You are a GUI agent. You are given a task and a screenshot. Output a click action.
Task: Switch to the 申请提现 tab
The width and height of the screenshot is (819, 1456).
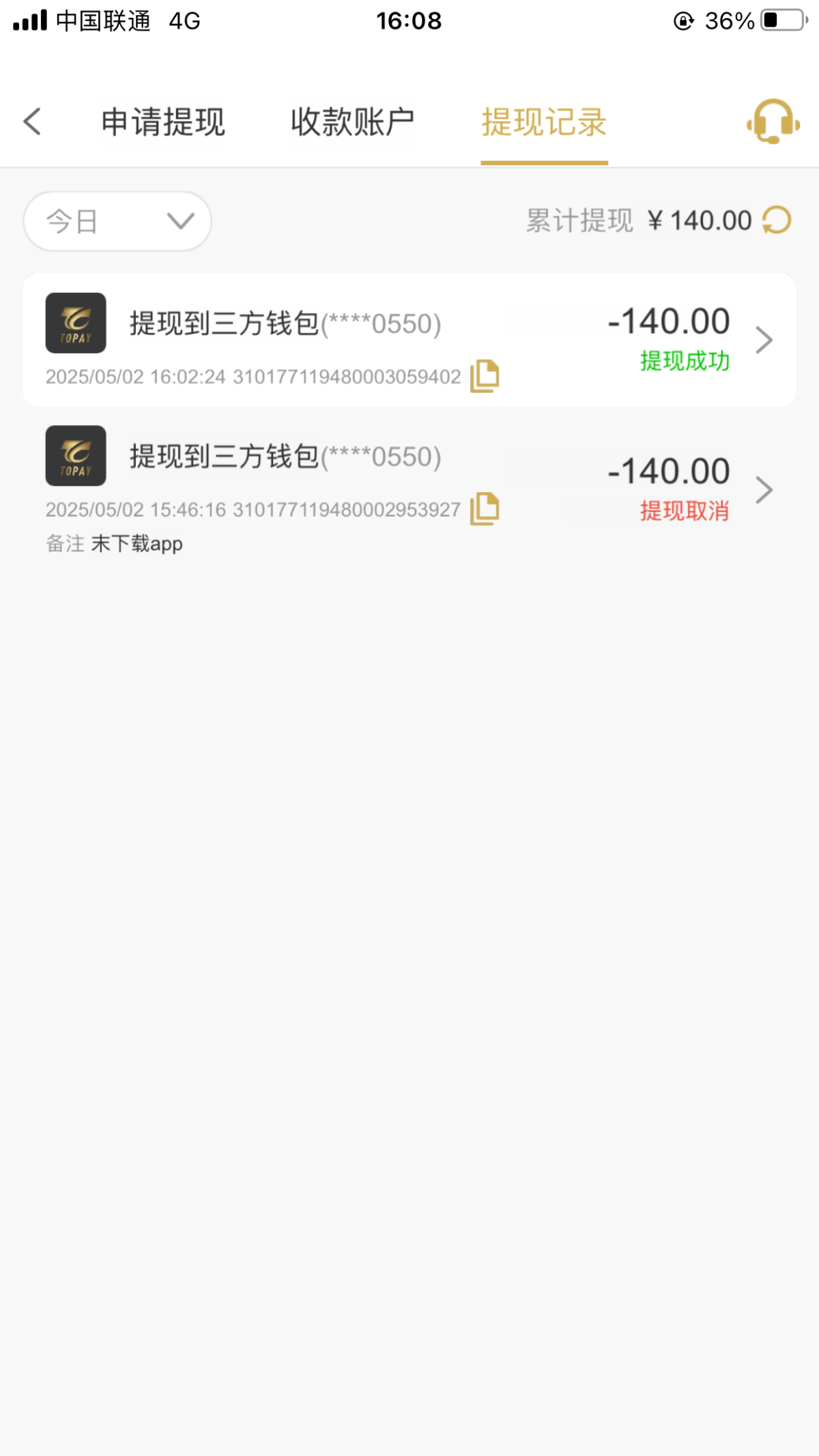[x=163, y=123]
